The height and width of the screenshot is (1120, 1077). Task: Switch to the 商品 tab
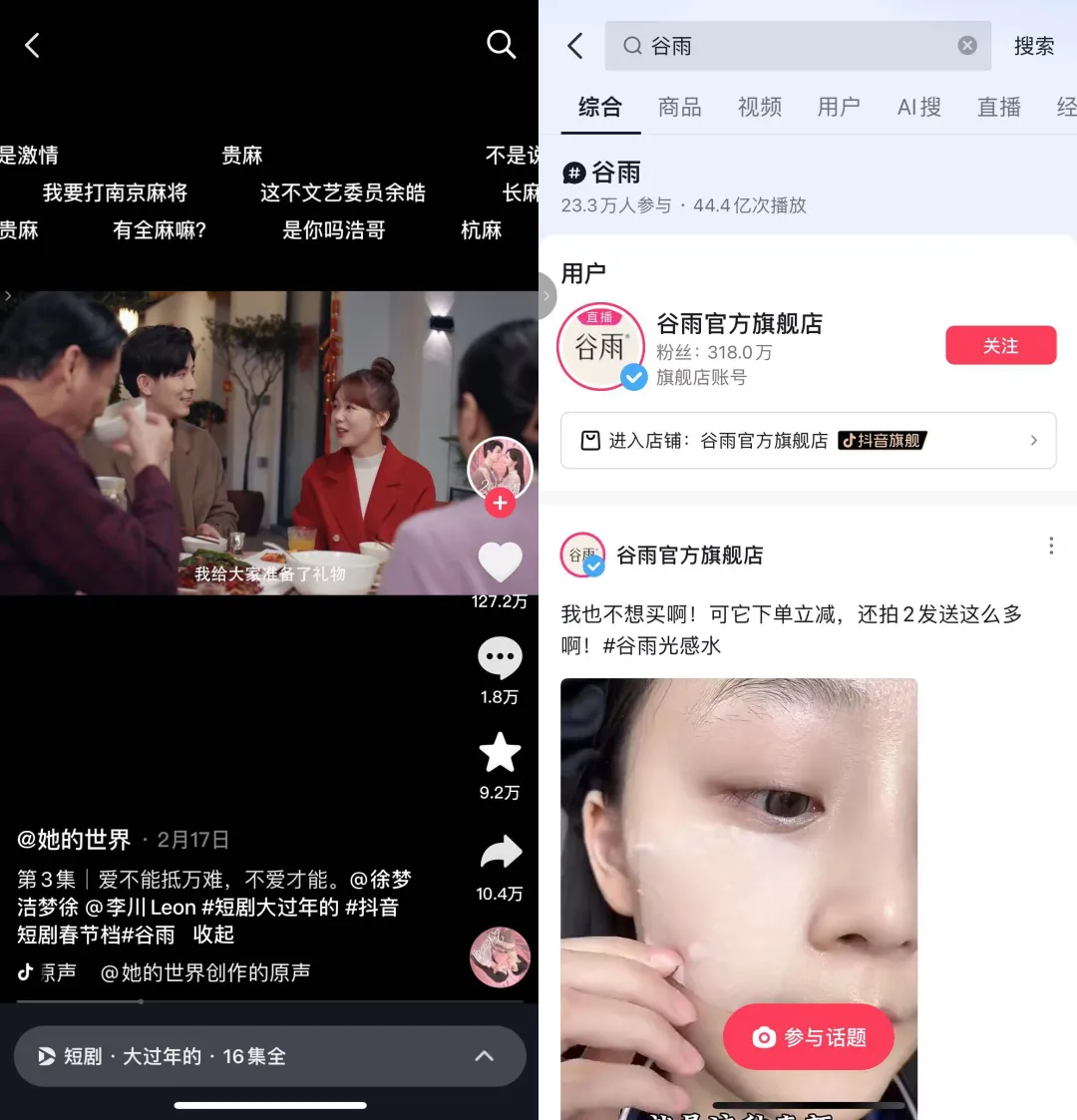679,107
